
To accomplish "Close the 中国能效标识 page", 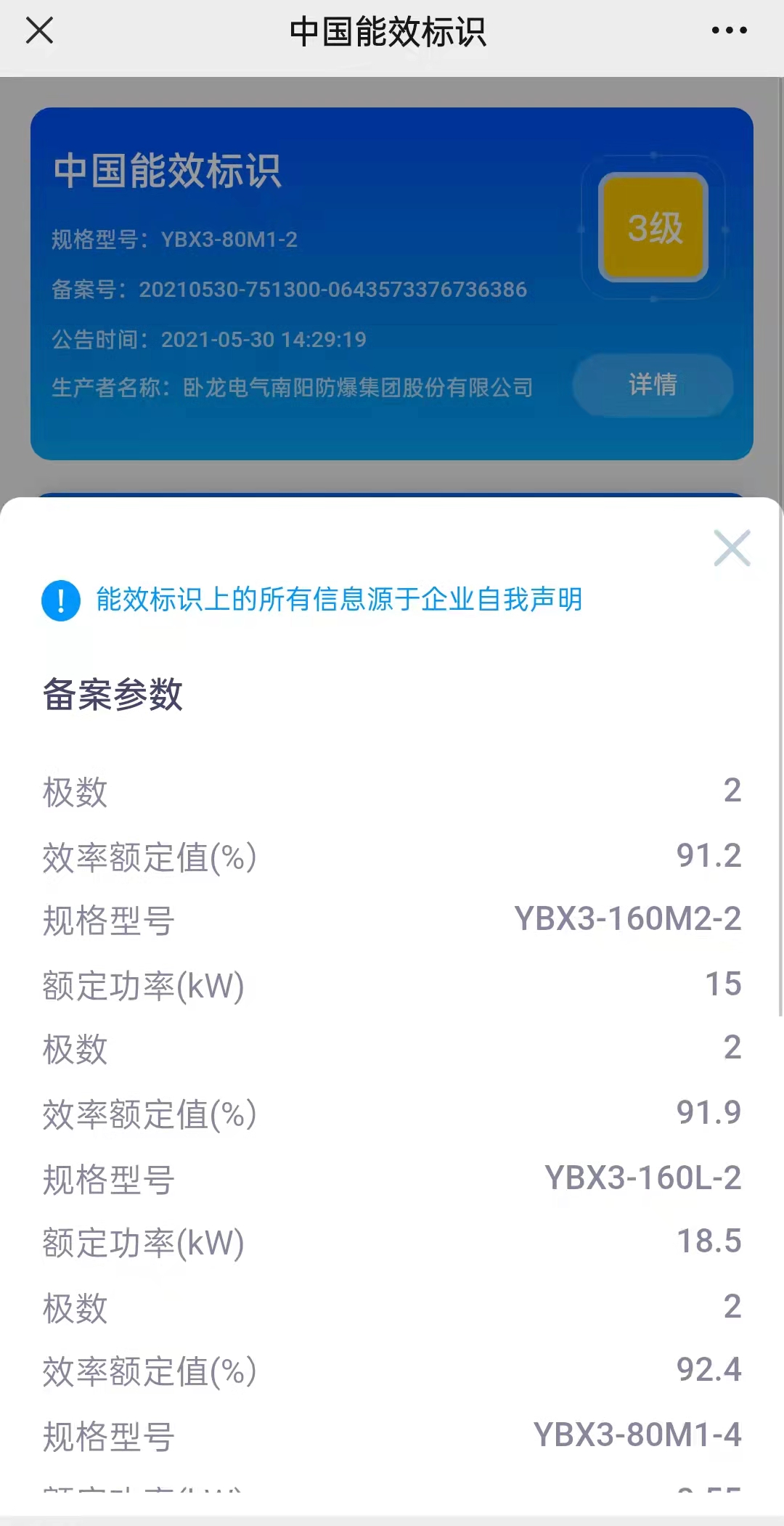I will tap(39, 30).
